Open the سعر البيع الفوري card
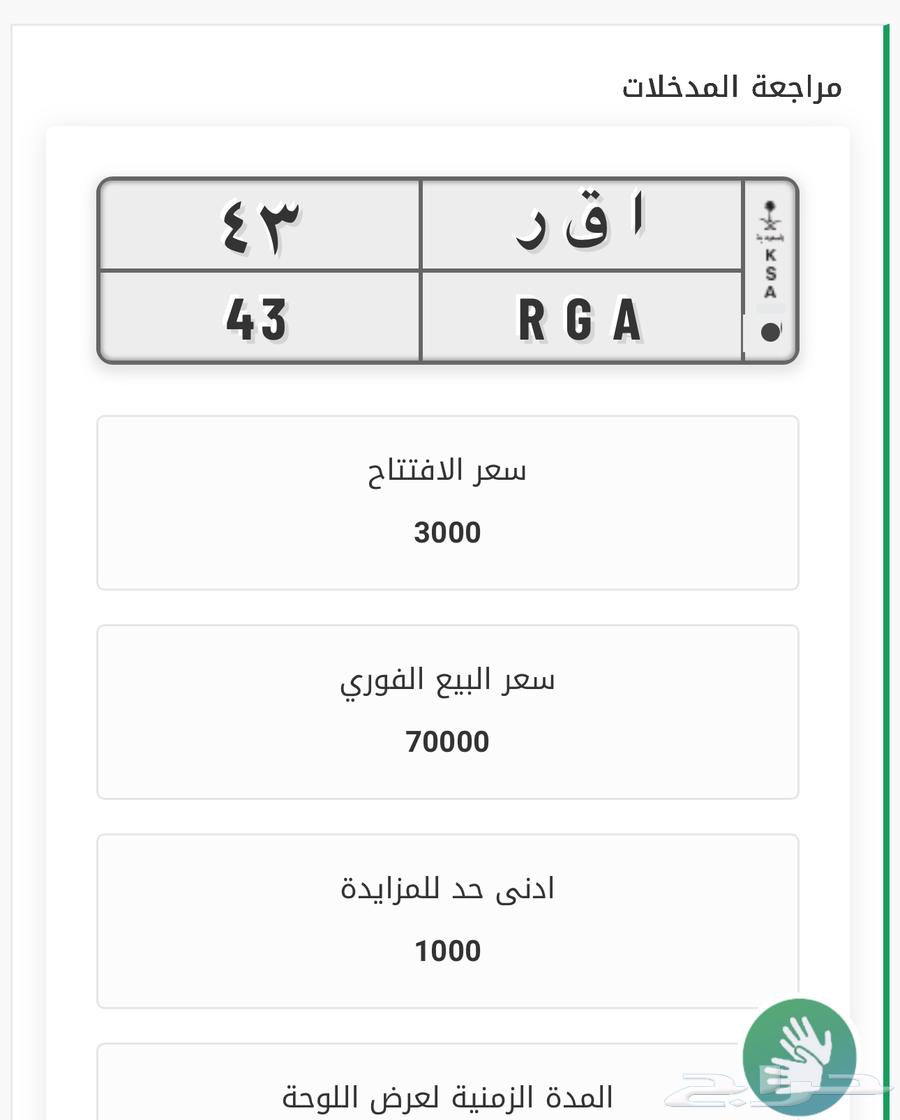This screenshot has height=1120, width=900. click(449, 711)
